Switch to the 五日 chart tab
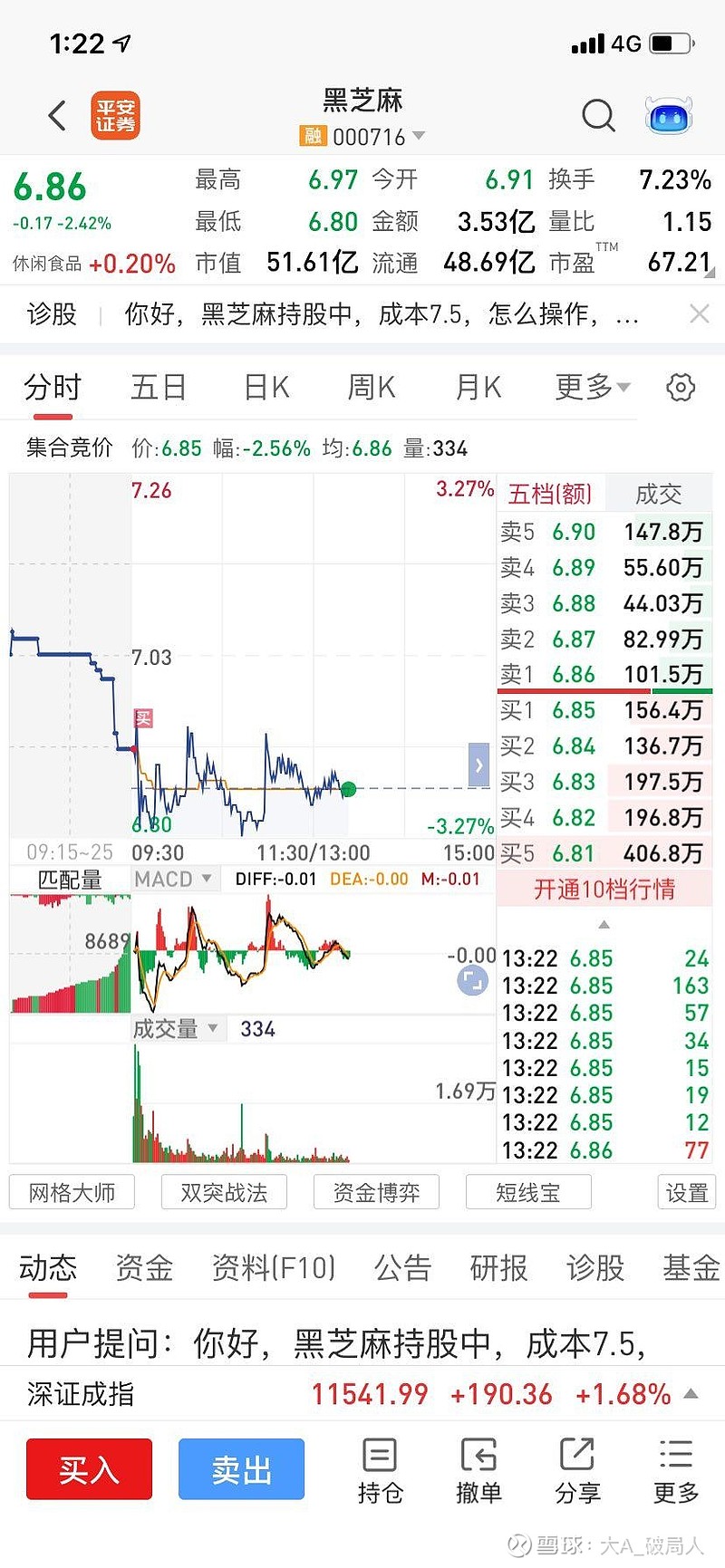Screen dimensions: 725x1568 coord(159,388)
